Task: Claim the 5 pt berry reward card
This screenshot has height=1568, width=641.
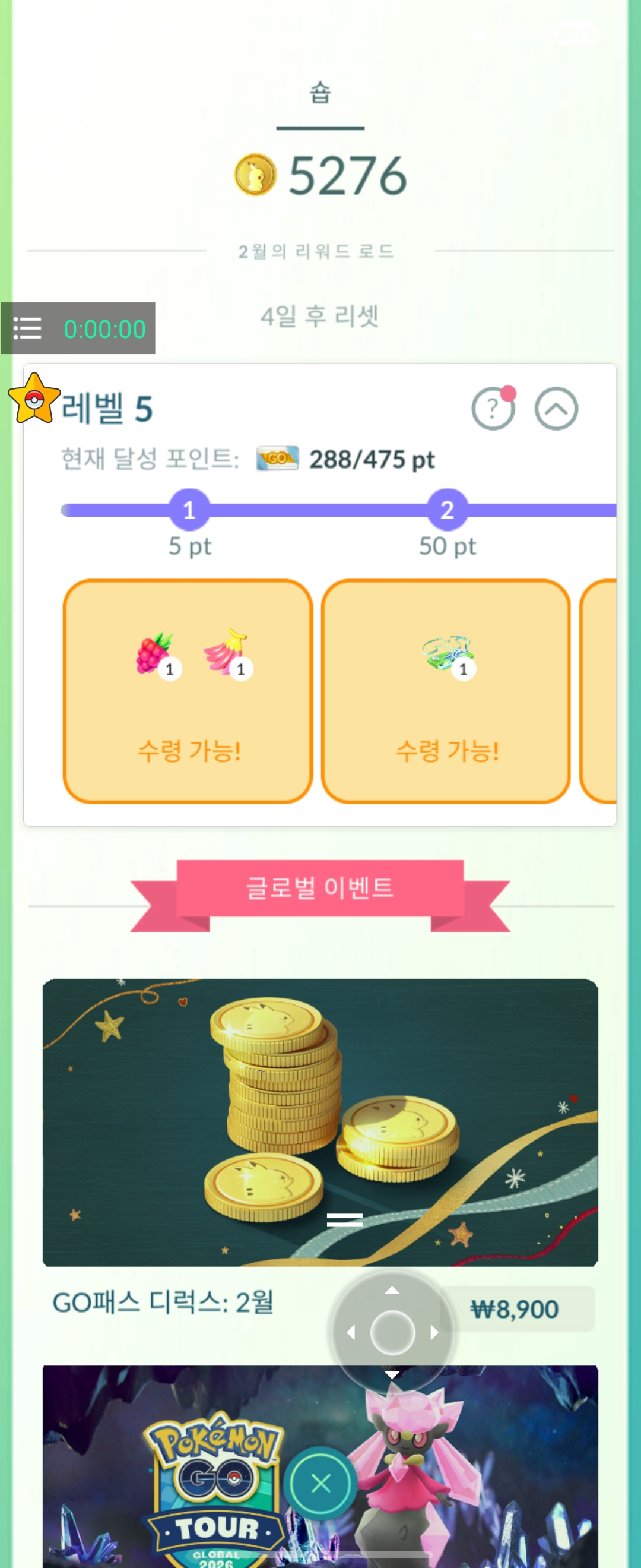Action: pyautogui.click(x=188, y=691)
